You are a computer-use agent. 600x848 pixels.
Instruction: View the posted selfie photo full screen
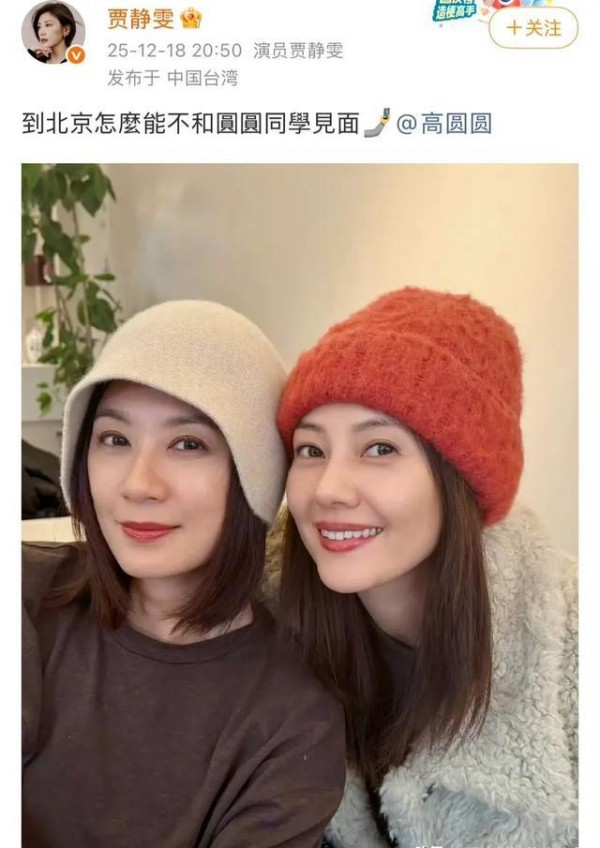tap(300, 505)
